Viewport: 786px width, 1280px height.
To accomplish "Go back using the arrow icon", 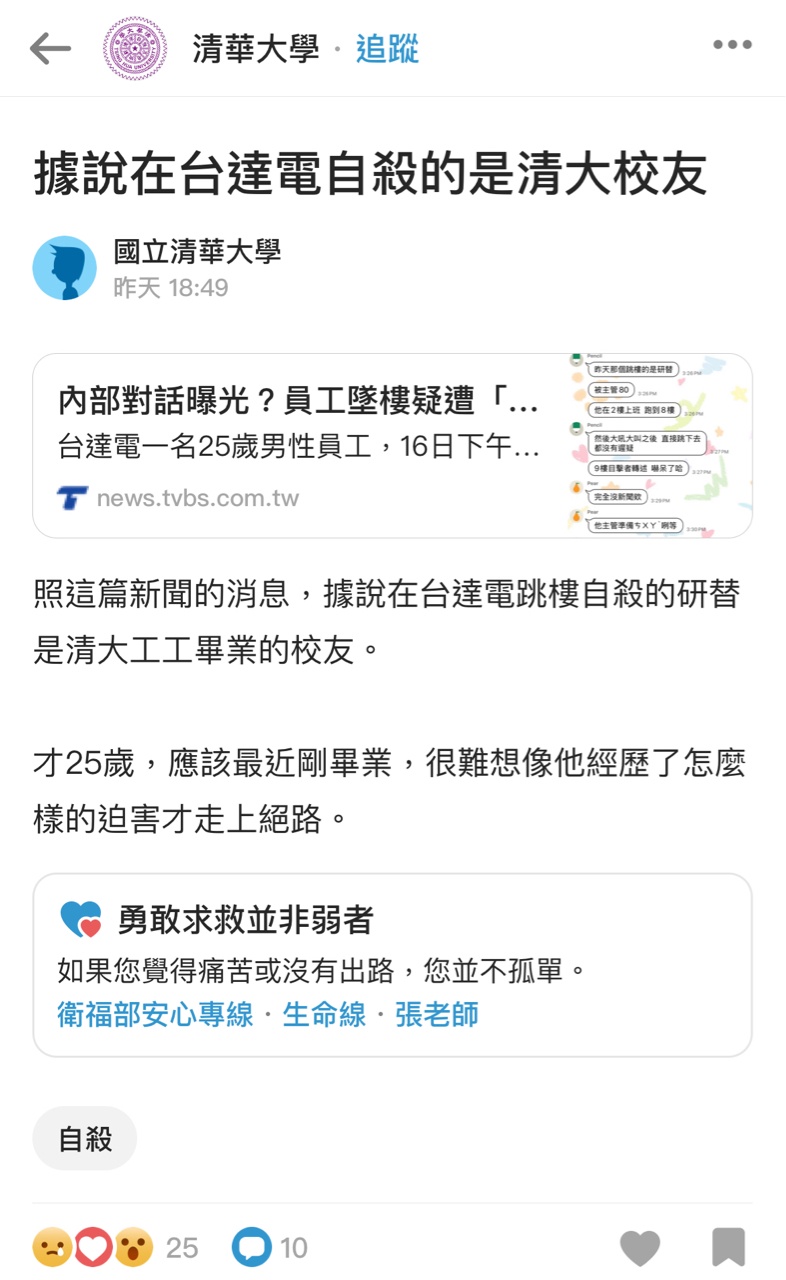I will click(50, 48).
